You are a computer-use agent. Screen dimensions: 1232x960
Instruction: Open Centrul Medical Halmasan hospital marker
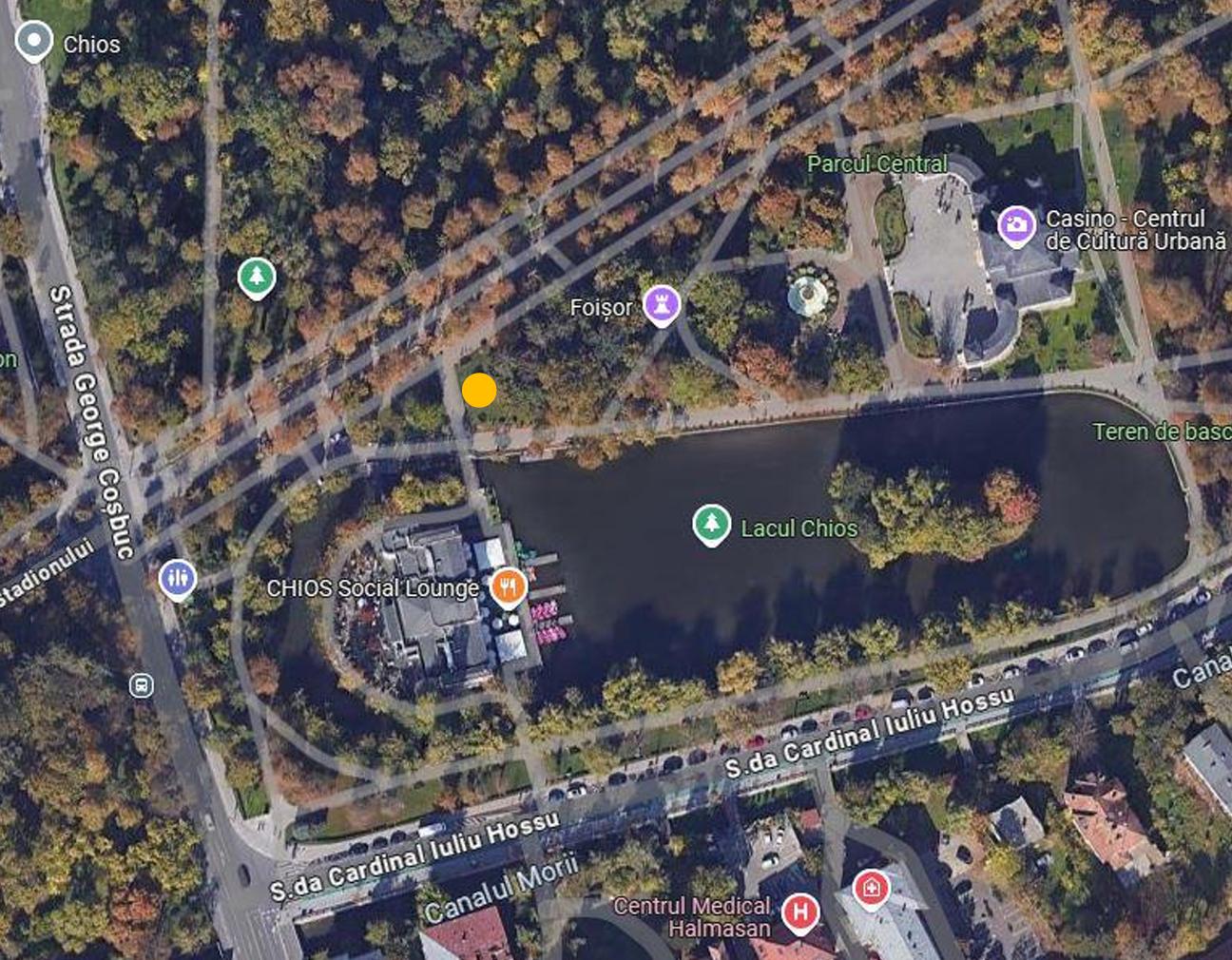point(799,913)
